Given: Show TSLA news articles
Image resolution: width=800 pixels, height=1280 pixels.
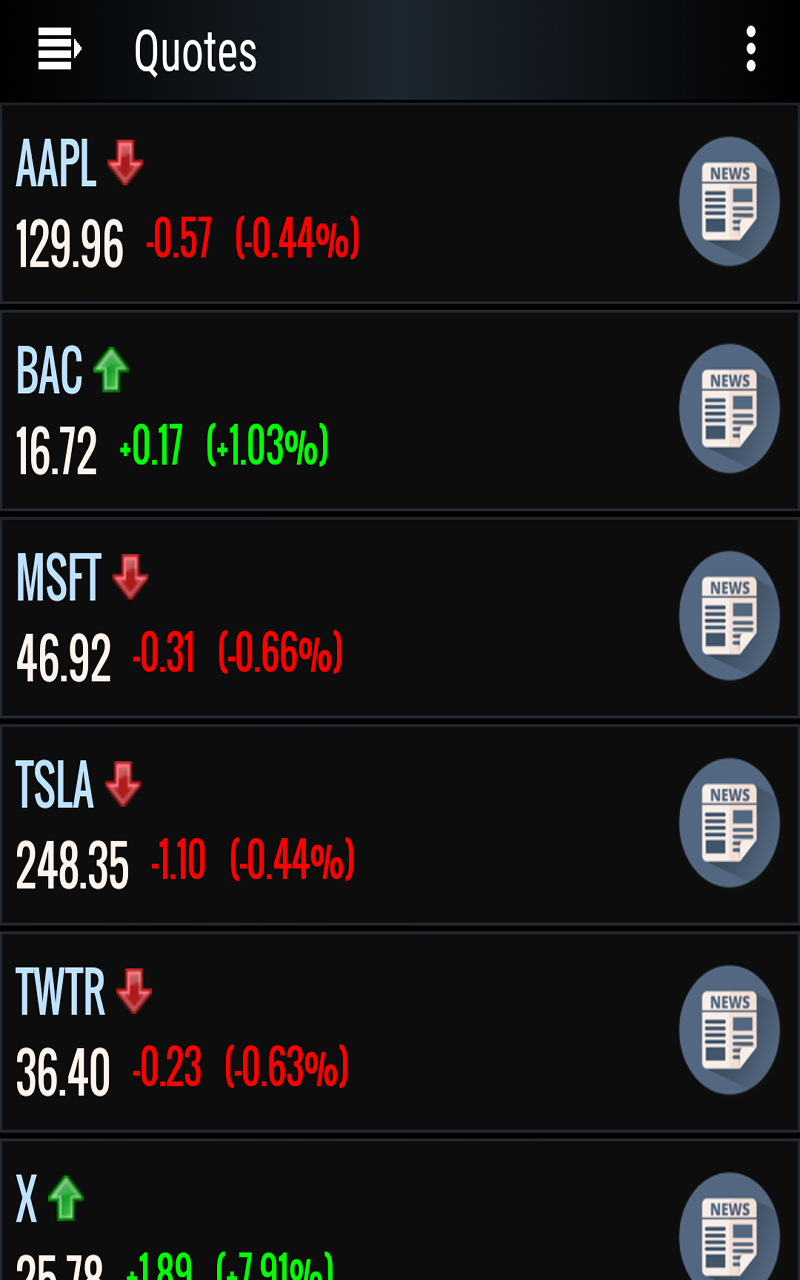Looking at the screenshot, I should coord(729,822).
